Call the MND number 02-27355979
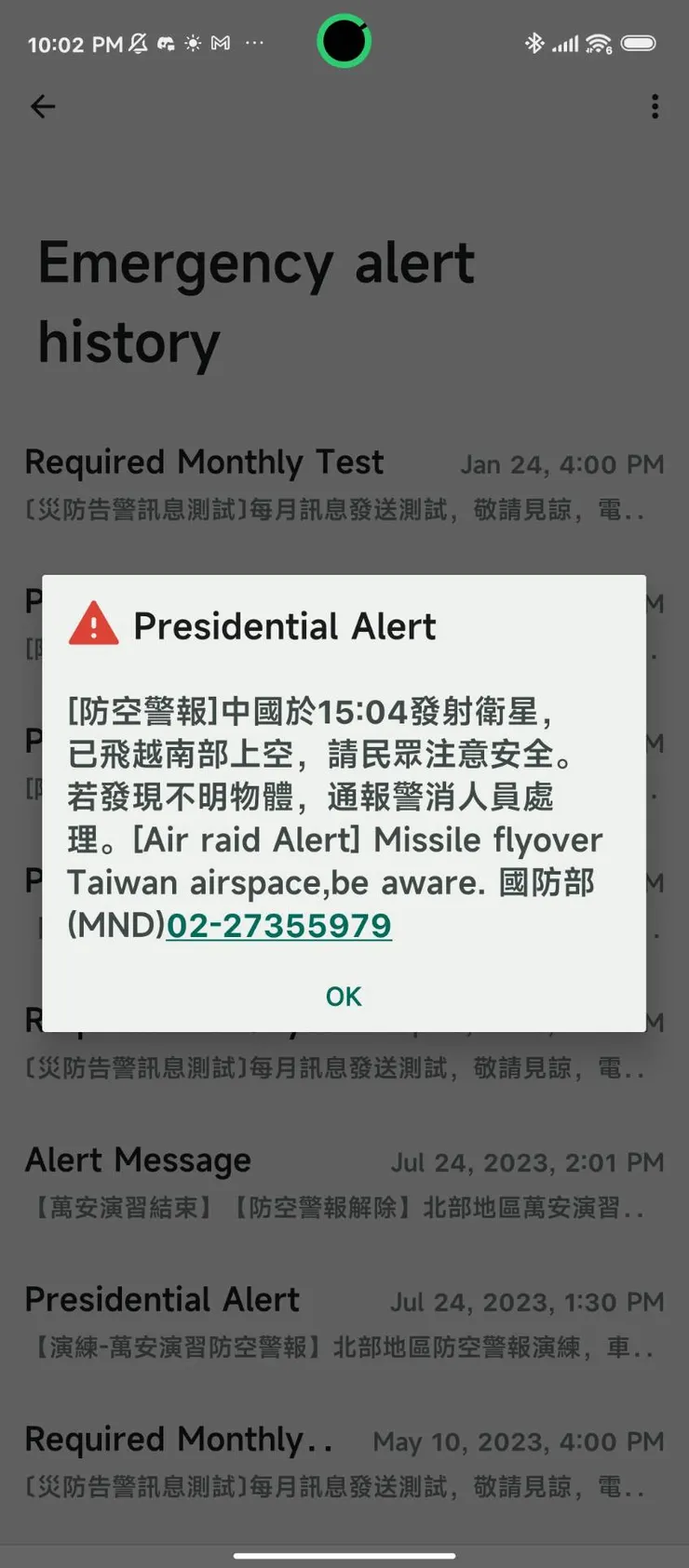The height and width of the screenshot is (1568, 689). [x=278, y=926]
